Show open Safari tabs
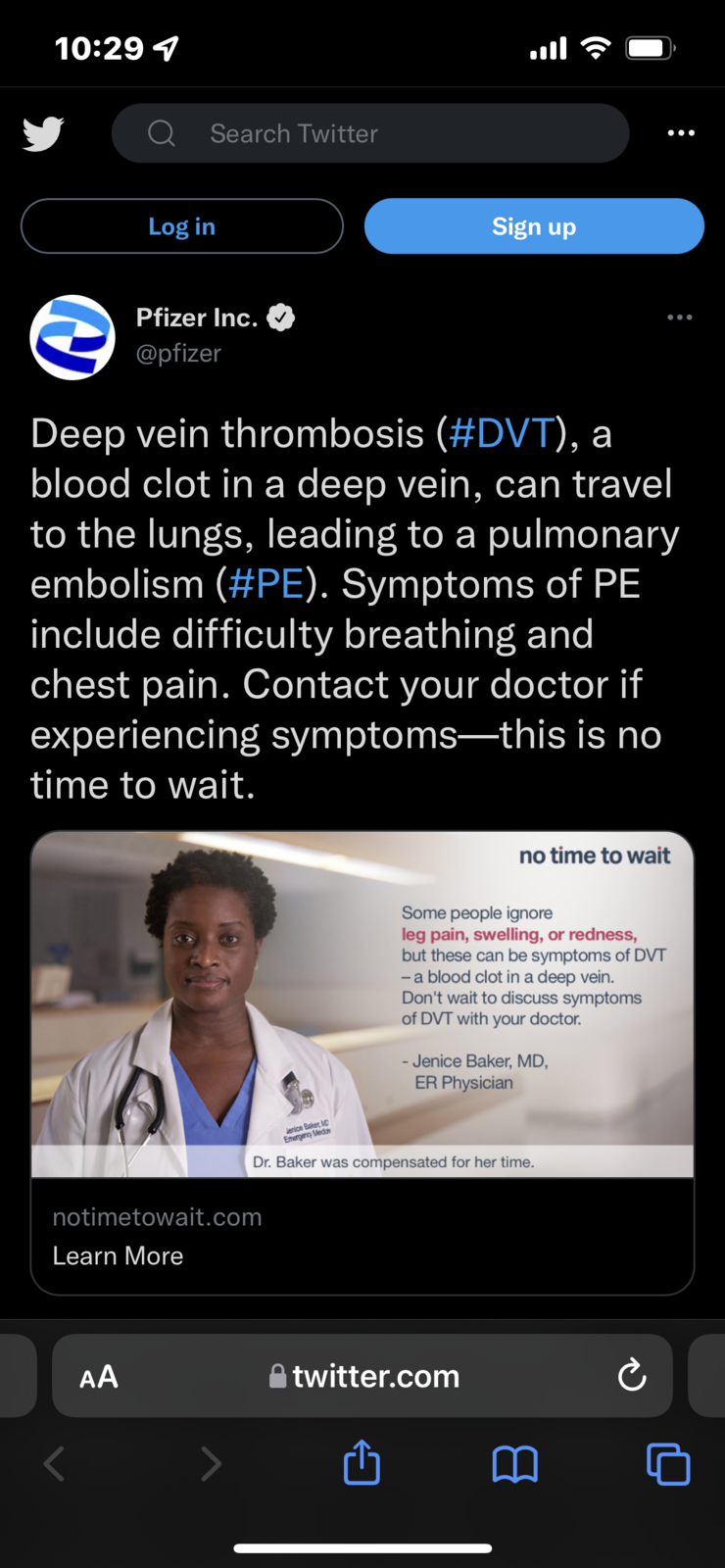 tap(668, 1464)
